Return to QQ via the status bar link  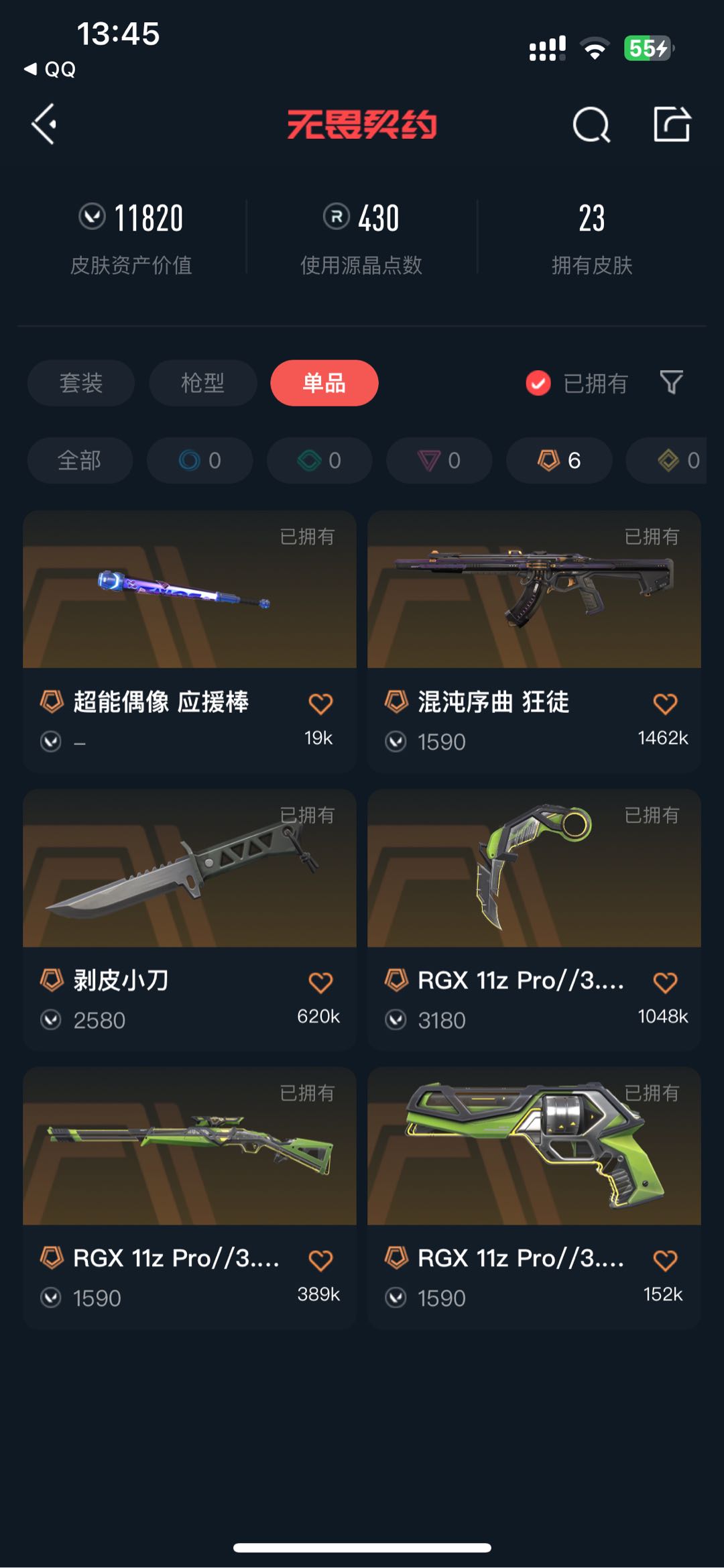[x=51, y=69]
